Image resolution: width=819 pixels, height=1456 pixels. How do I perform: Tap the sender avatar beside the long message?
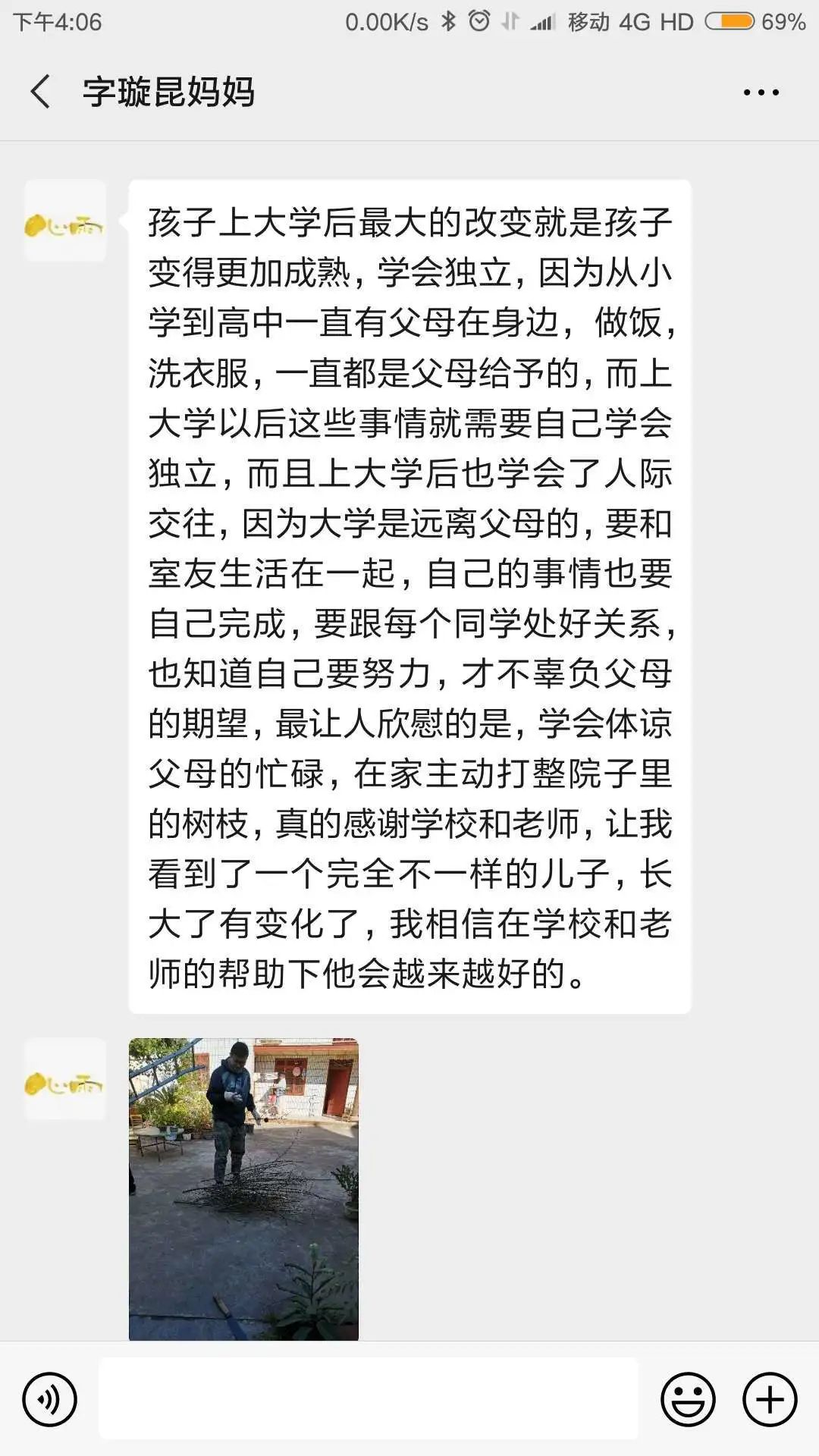65,221
